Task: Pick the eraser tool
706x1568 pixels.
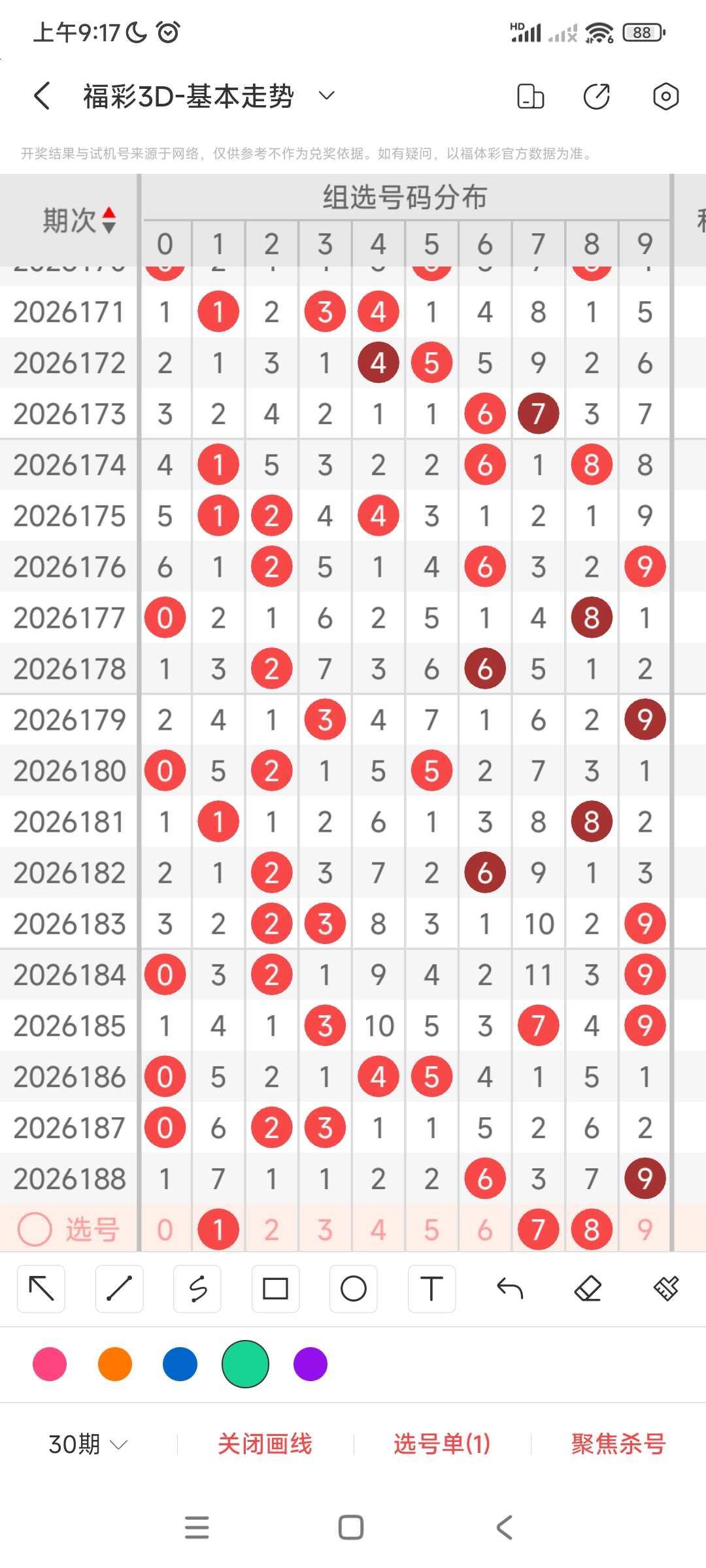Action: click(588, 1288)
